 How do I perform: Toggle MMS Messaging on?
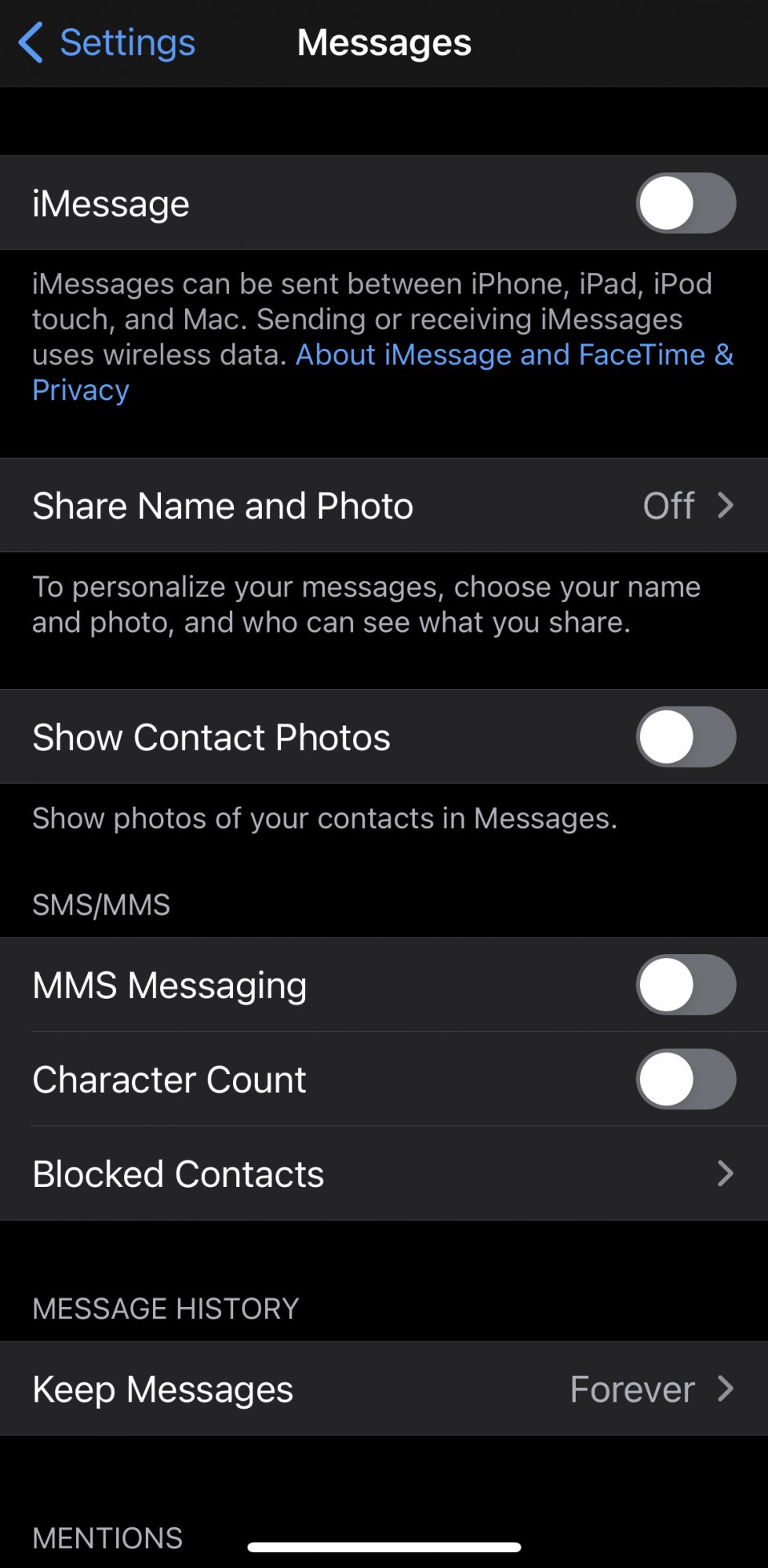686,985
